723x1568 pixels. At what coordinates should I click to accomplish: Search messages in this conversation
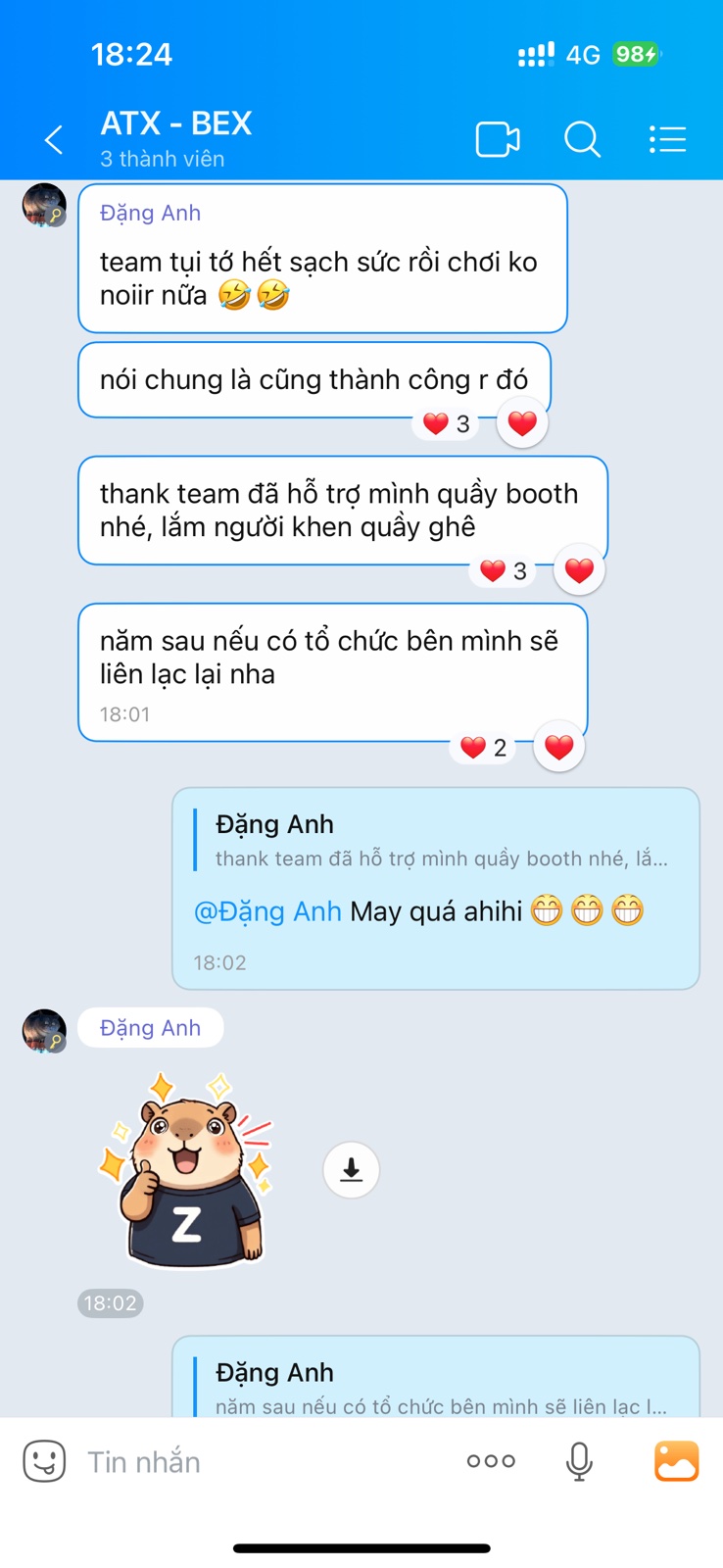[582, 140]
